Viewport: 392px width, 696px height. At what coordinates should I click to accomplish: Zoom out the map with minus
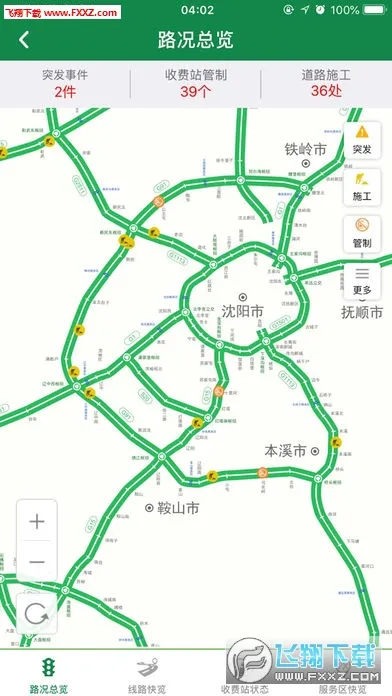pos(37,561)
